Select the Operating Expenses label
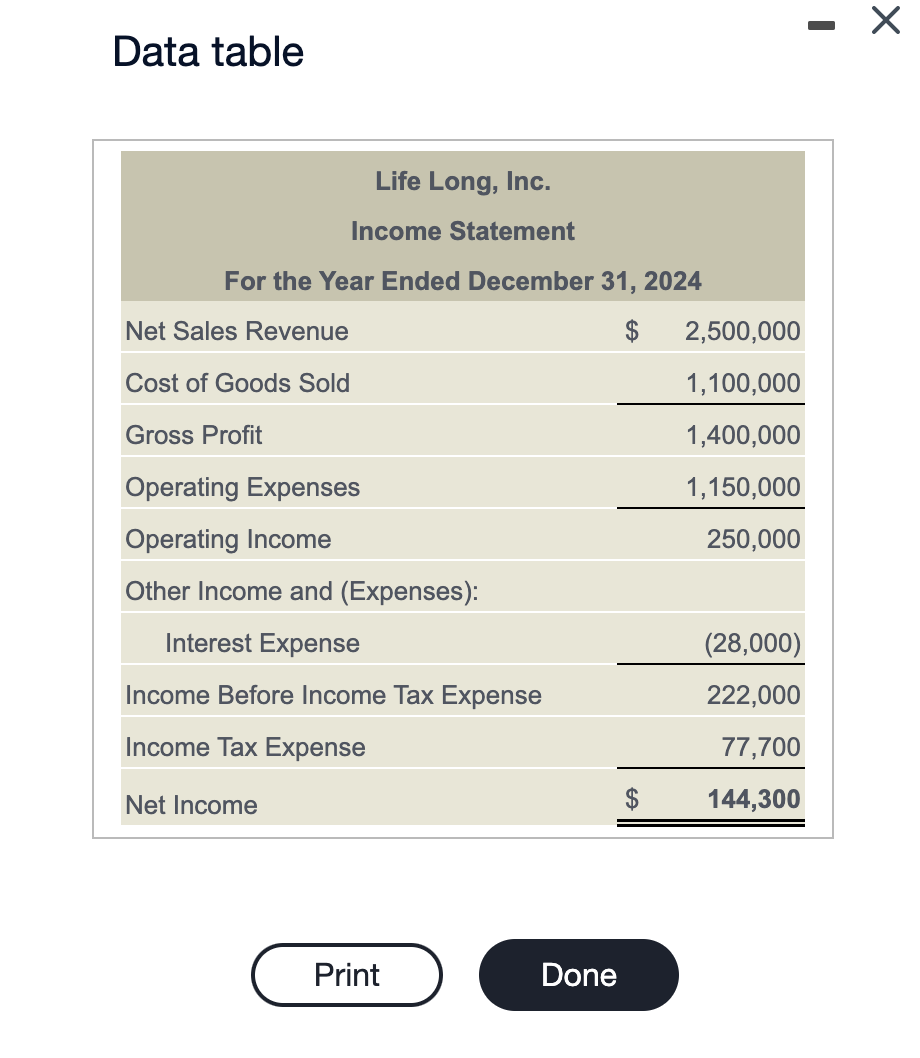This screenshot has height=1058, width=920. click(242, 487)
